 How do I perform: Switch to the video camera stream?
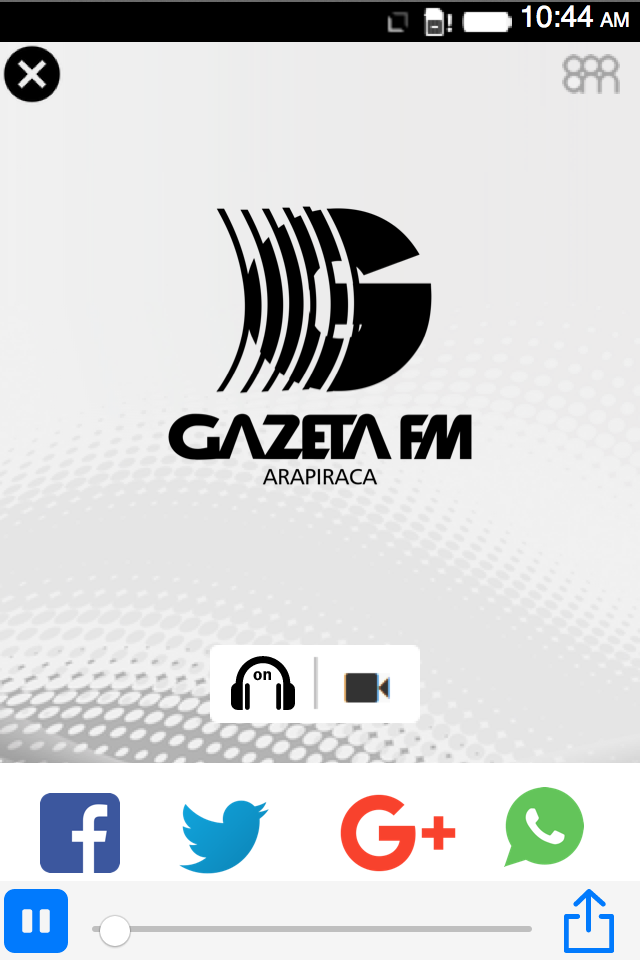[366, 687]
